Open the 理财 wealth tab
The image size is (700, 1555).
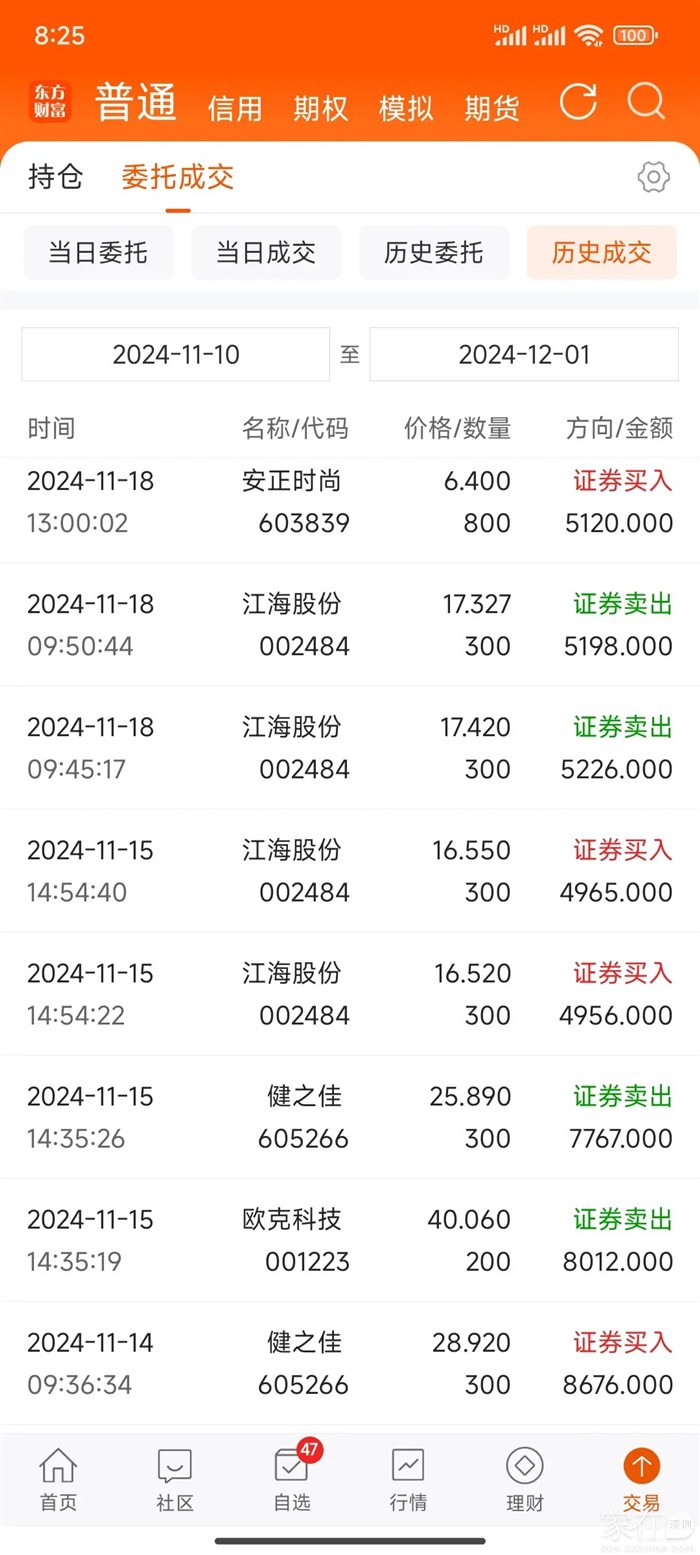pyautogui.click(x=524, y=1479)
